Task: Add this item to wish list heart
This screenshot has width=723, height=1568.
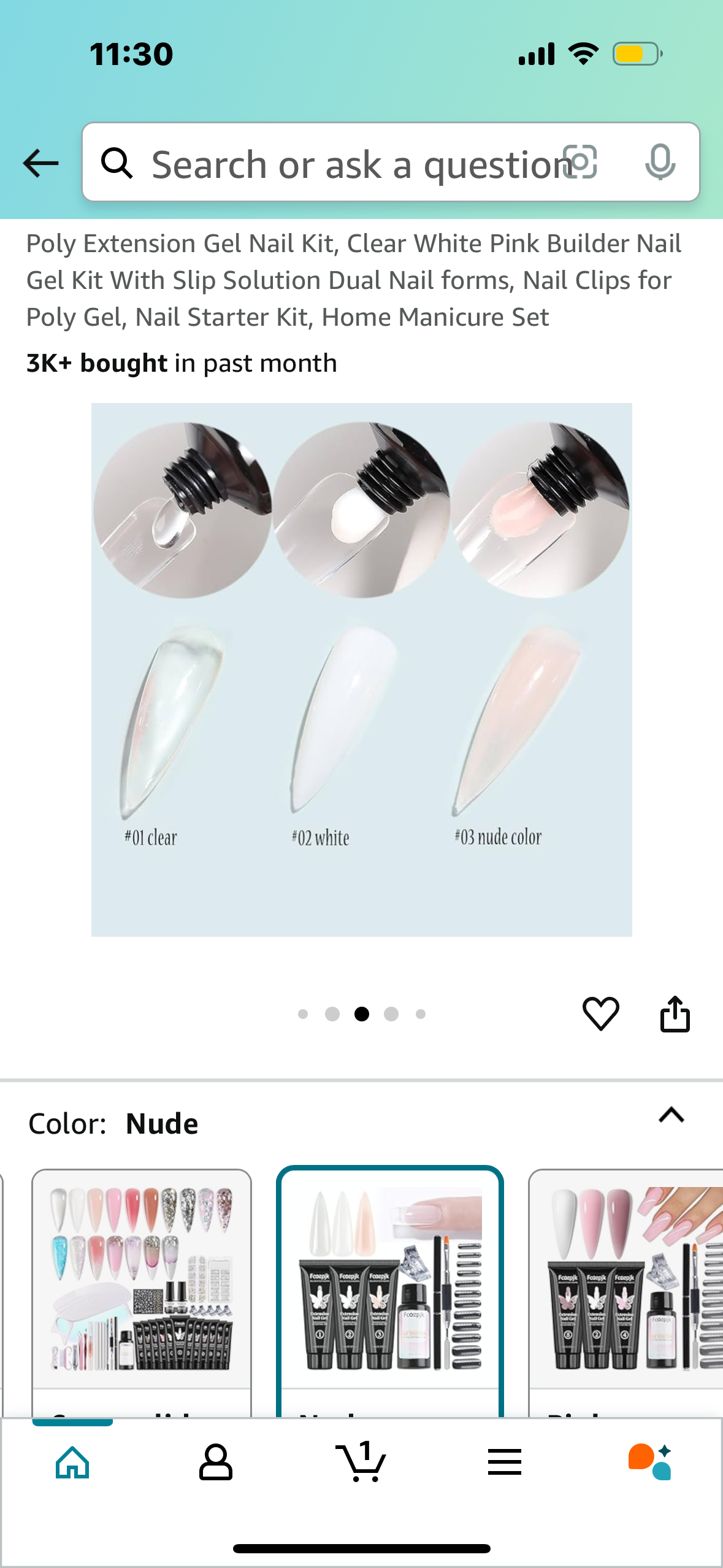Action: (600, 1013)
